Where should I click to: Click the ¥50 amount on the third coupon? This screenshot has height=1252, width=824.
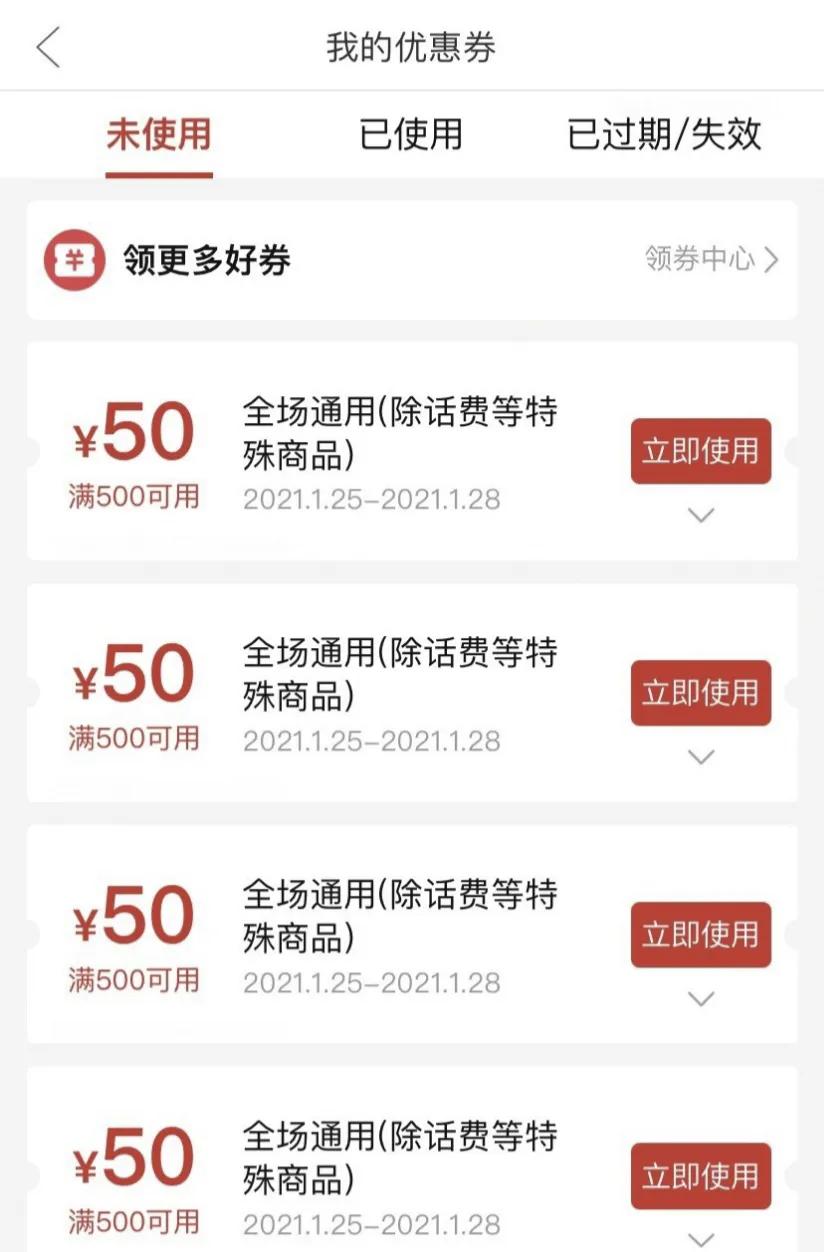point(133,916)
